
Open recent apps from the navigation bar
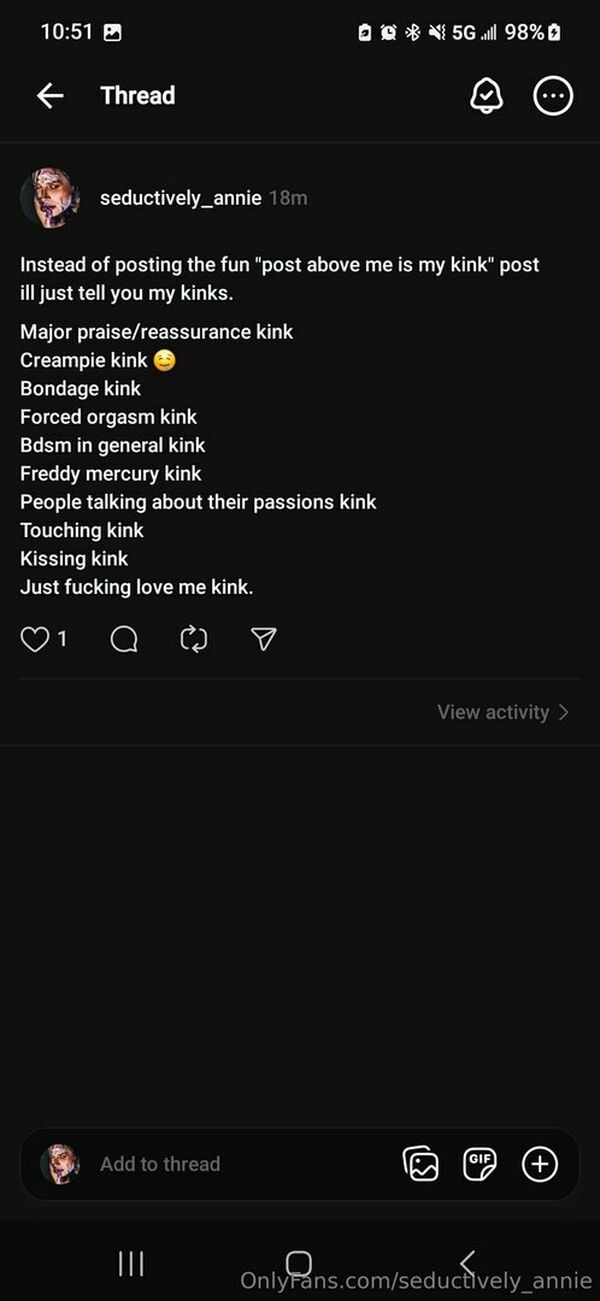131,1263
